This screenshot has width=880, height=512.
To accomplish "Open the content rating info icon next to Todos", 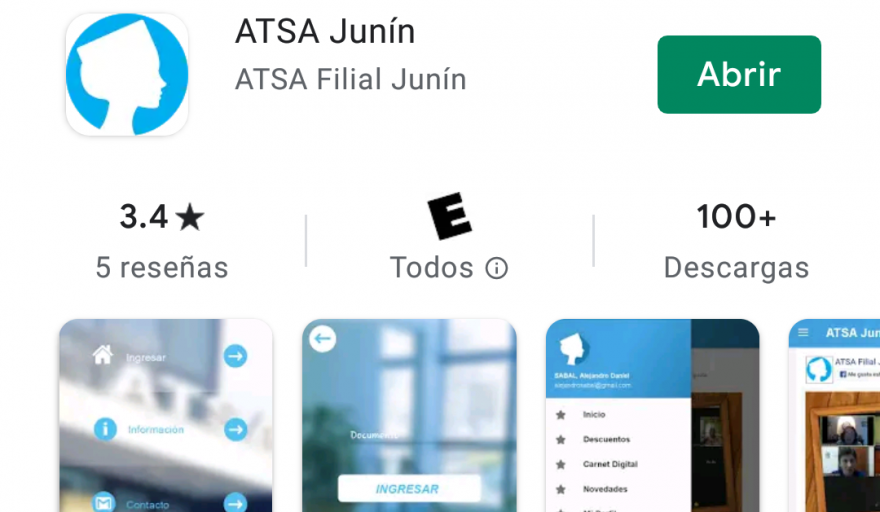I will 496,268.
